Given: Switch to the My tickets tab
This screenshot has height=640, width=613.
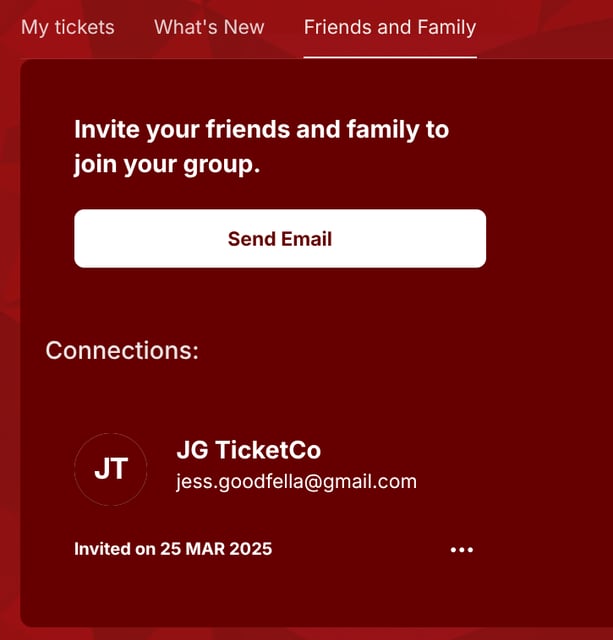Looking at the screenshot, I should (x=68, y=27).
